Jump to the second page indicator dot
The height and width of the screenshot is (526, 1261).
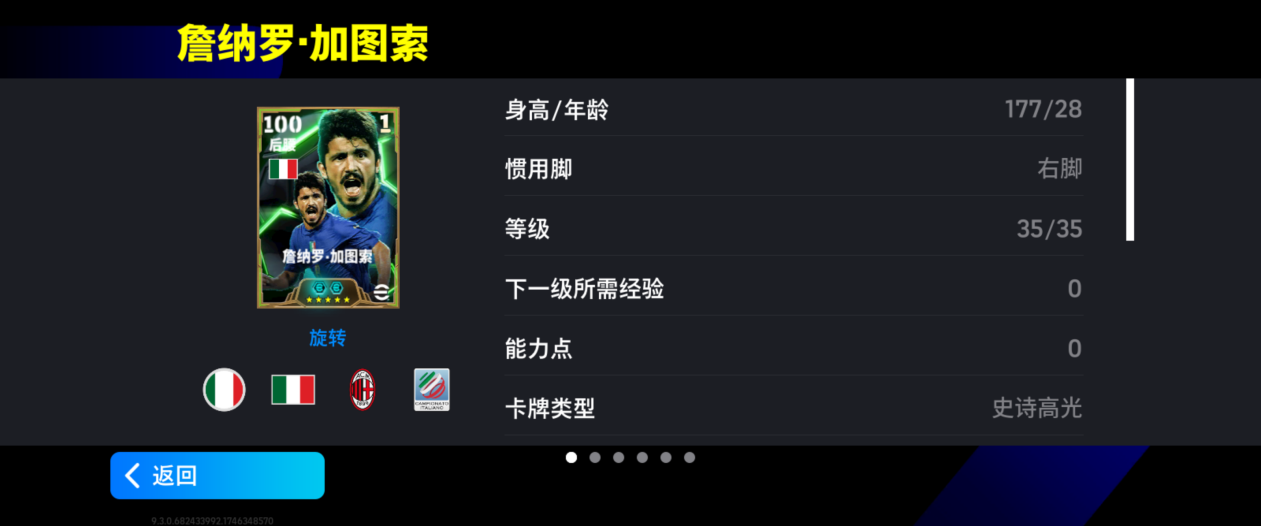pyautogui.click(x=595, y=458)
